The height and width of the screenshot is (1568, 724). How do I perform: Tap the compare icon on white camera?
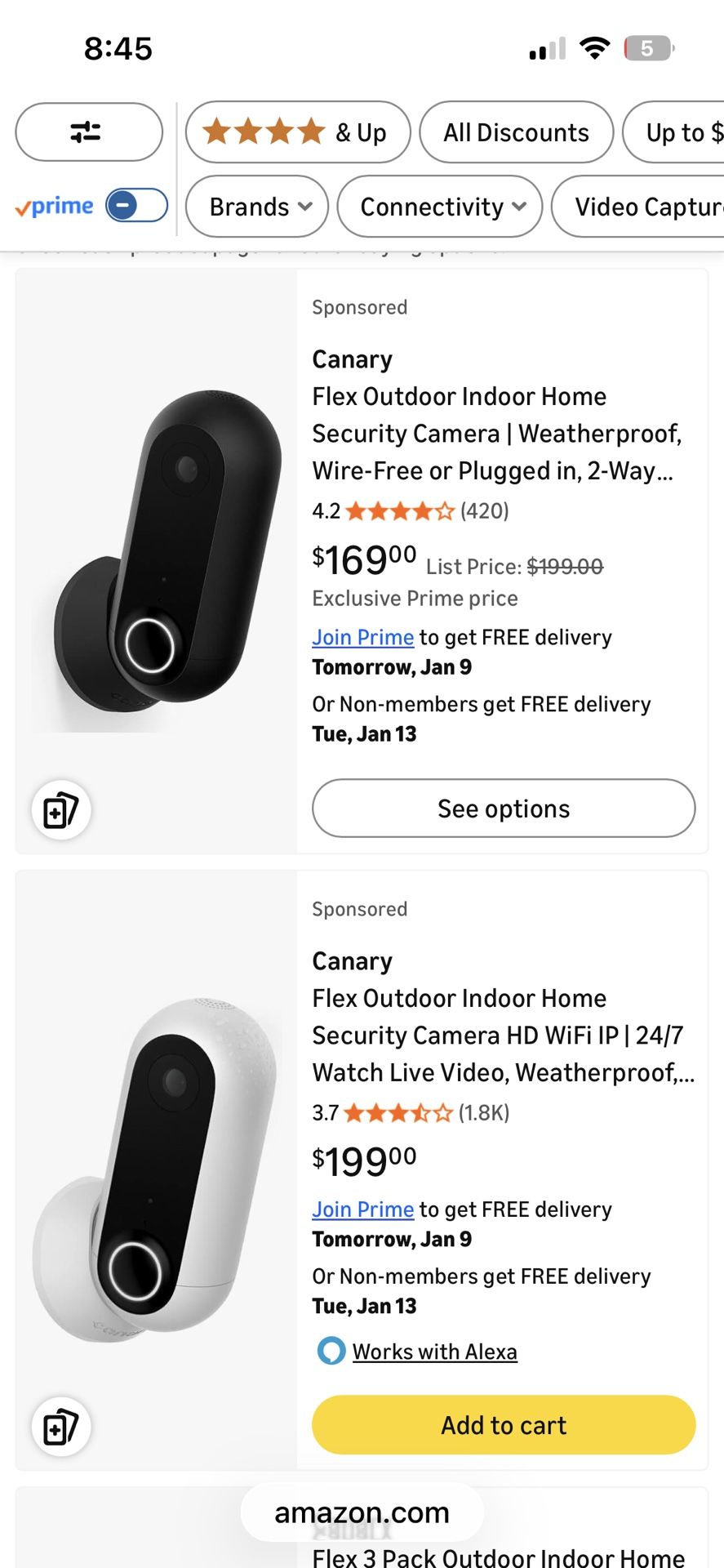point(61,1427)
